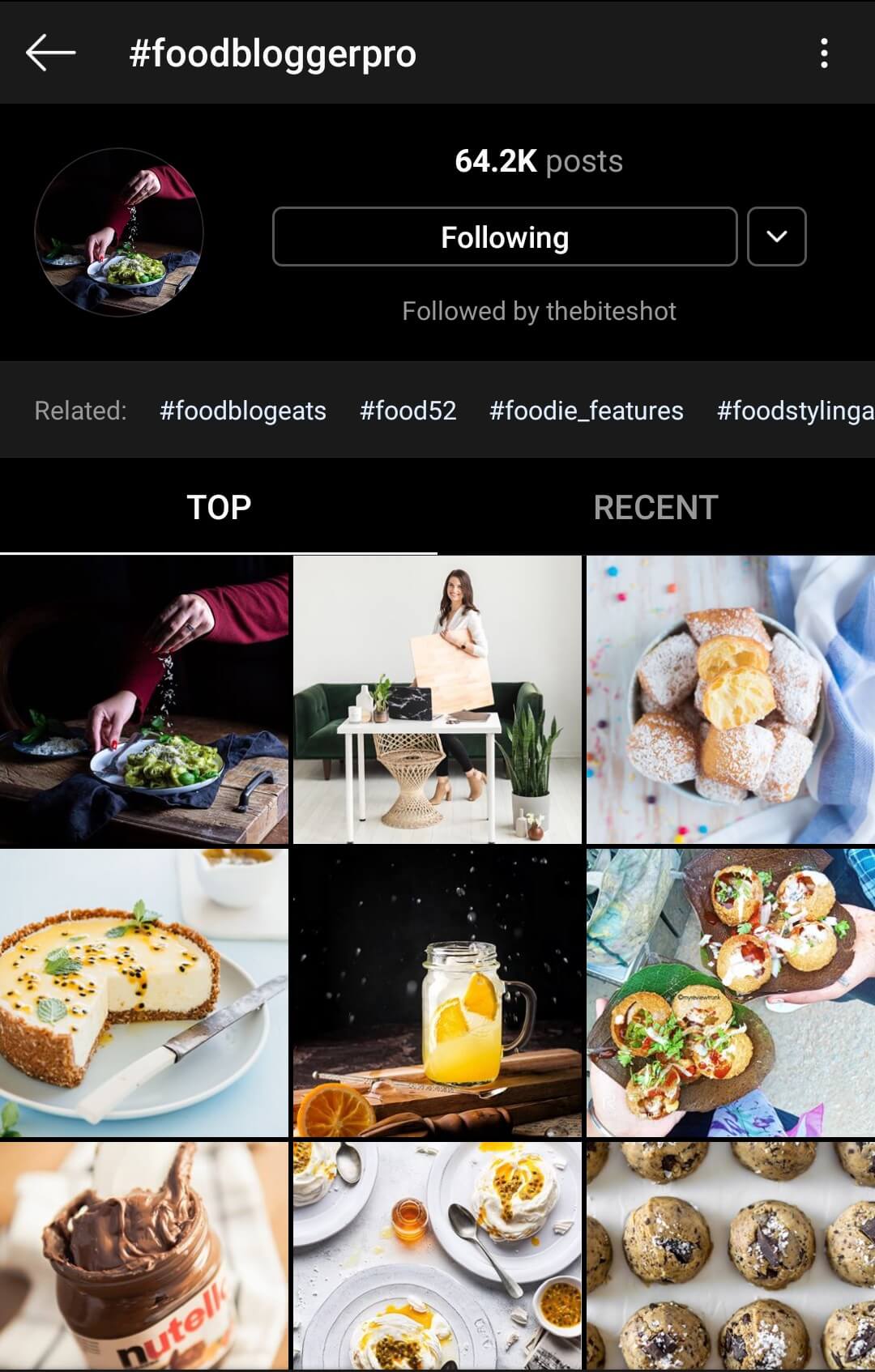Open the green pasta plating post
The image size is (875, 1372).
[144, 699]
